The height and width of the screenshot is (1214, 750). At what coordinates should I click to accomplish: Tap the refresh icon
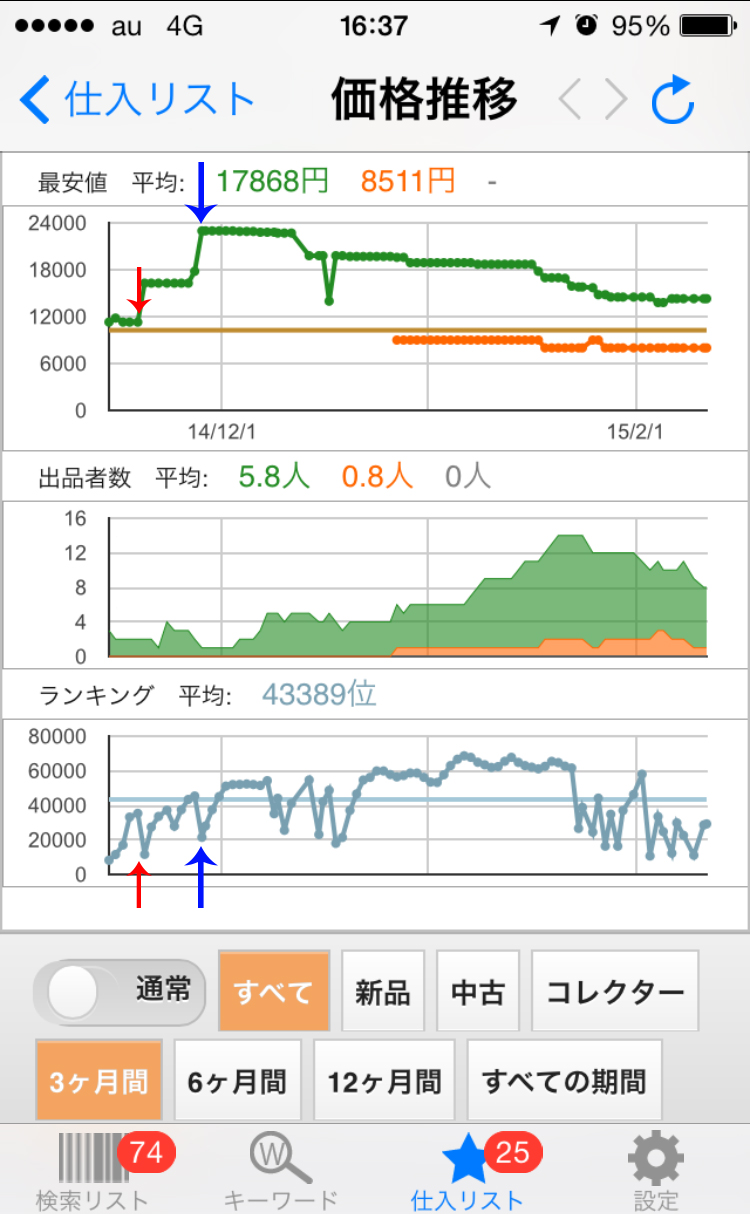[673, 98]
